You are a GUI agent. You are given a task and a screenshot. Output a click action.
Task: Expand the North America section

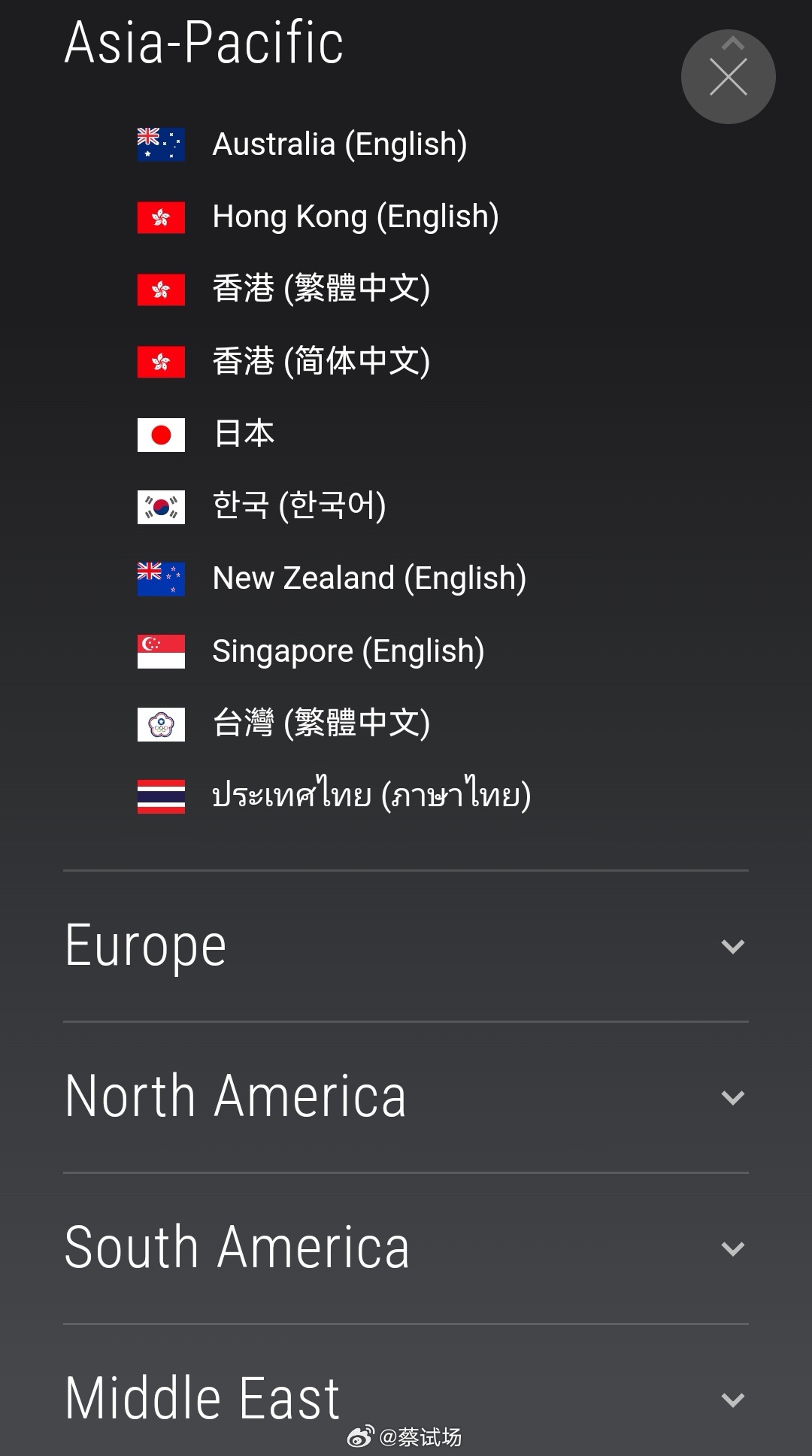[x=406, y=1097]
